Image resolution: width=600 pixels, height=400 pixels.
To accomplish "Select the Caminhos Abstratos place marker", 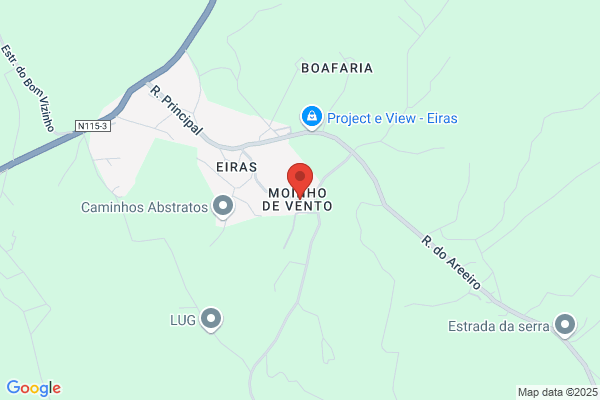I will 223,207.
